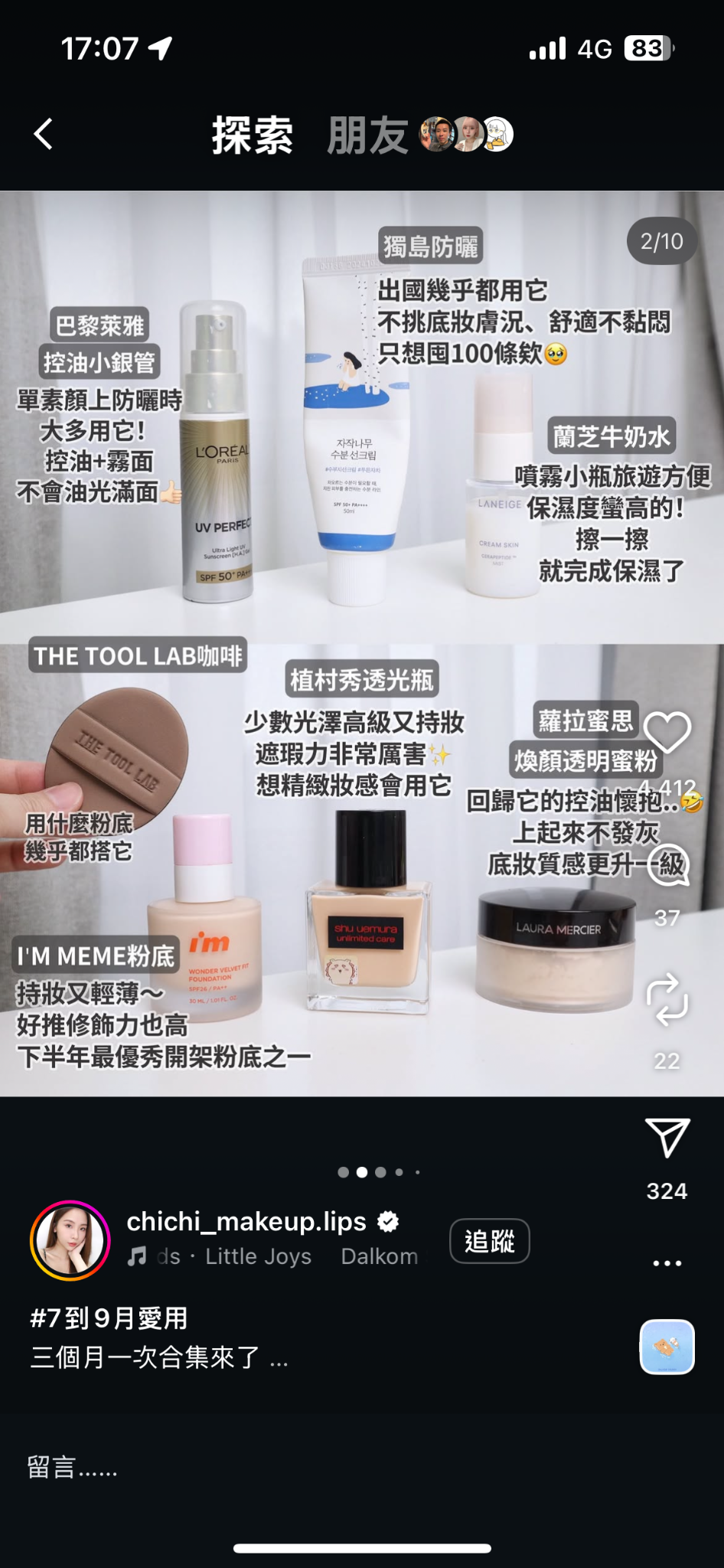Switch to the 探索 tab
Image resolution: width=724 pixels, height=1568 pixels.
[x=252, y=136]
